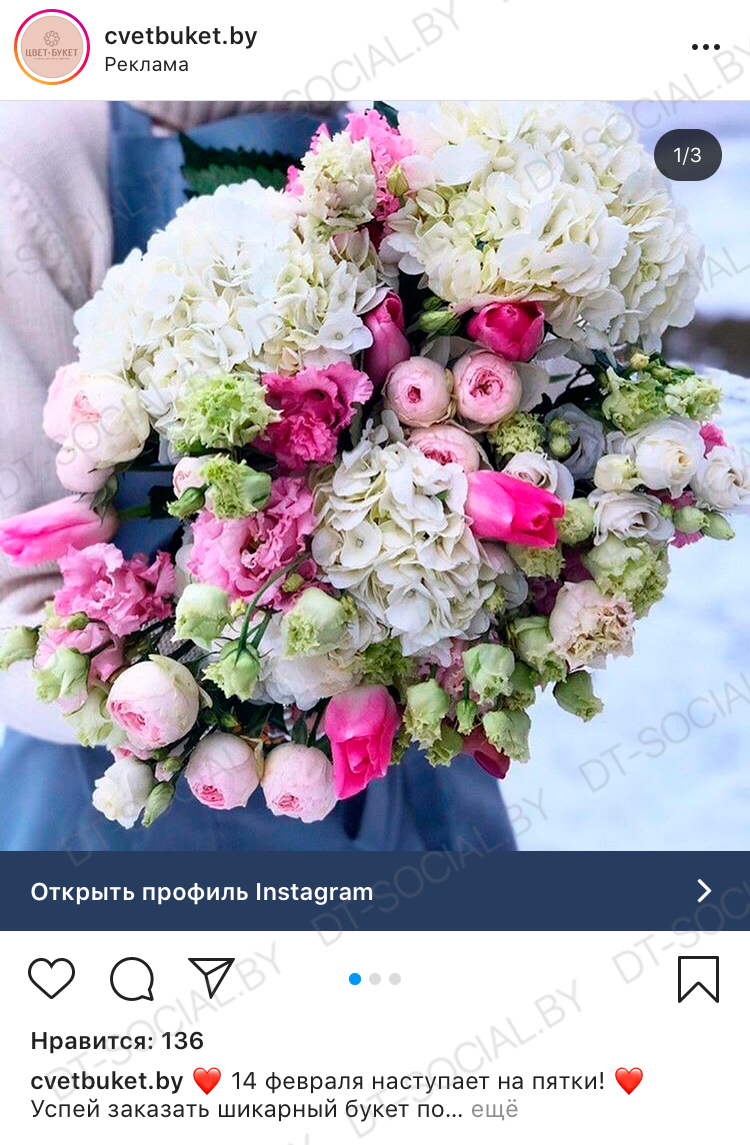
Task: Share the post via the paper plane icon
Action: pyautogui.click(x=211, y=977)
